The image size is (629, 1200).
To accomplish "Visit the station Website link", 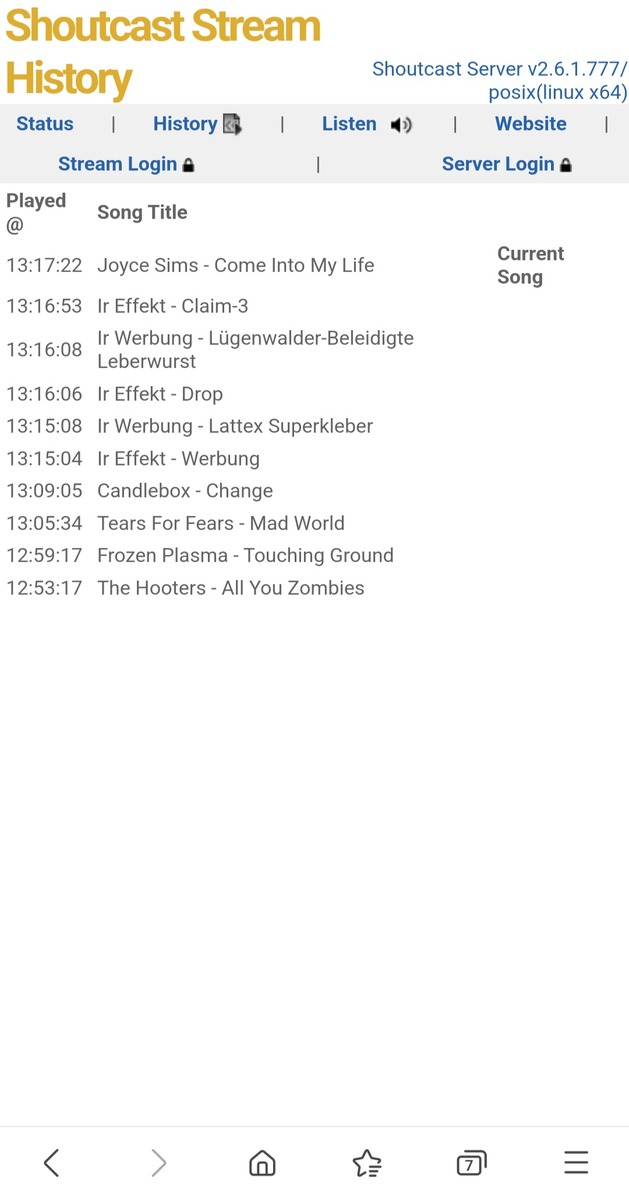I will point(530,124).
